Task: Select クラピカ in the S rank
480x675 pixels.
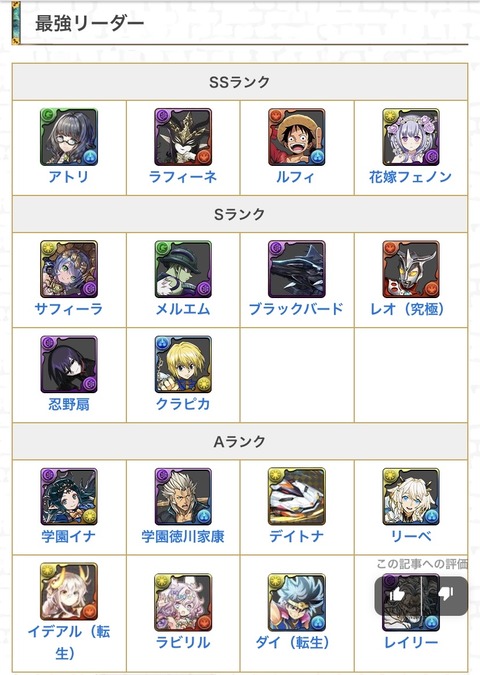Action: (x=183, y=404)
